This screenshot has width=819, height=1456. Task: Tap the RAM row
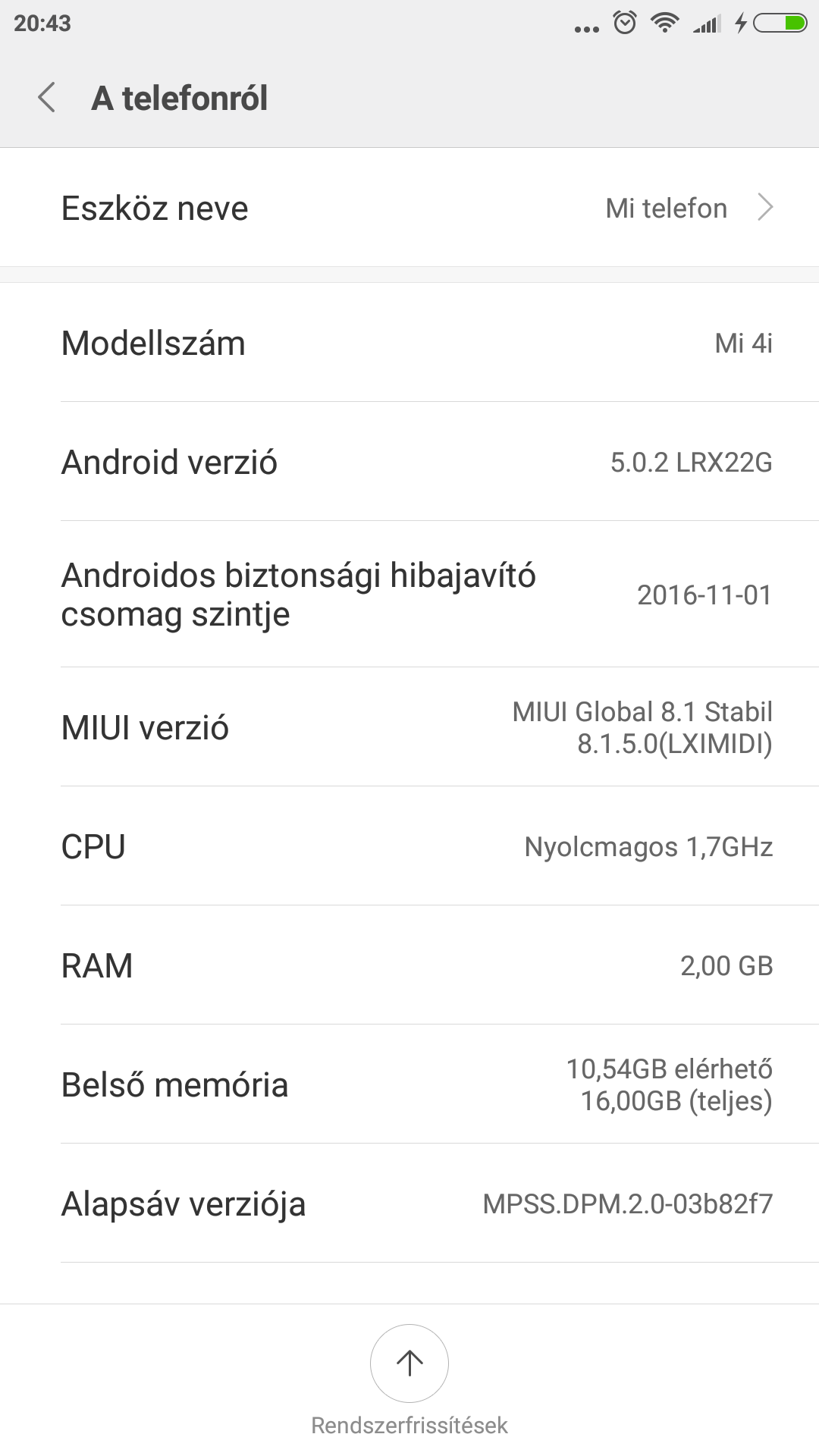coord(409,965)
